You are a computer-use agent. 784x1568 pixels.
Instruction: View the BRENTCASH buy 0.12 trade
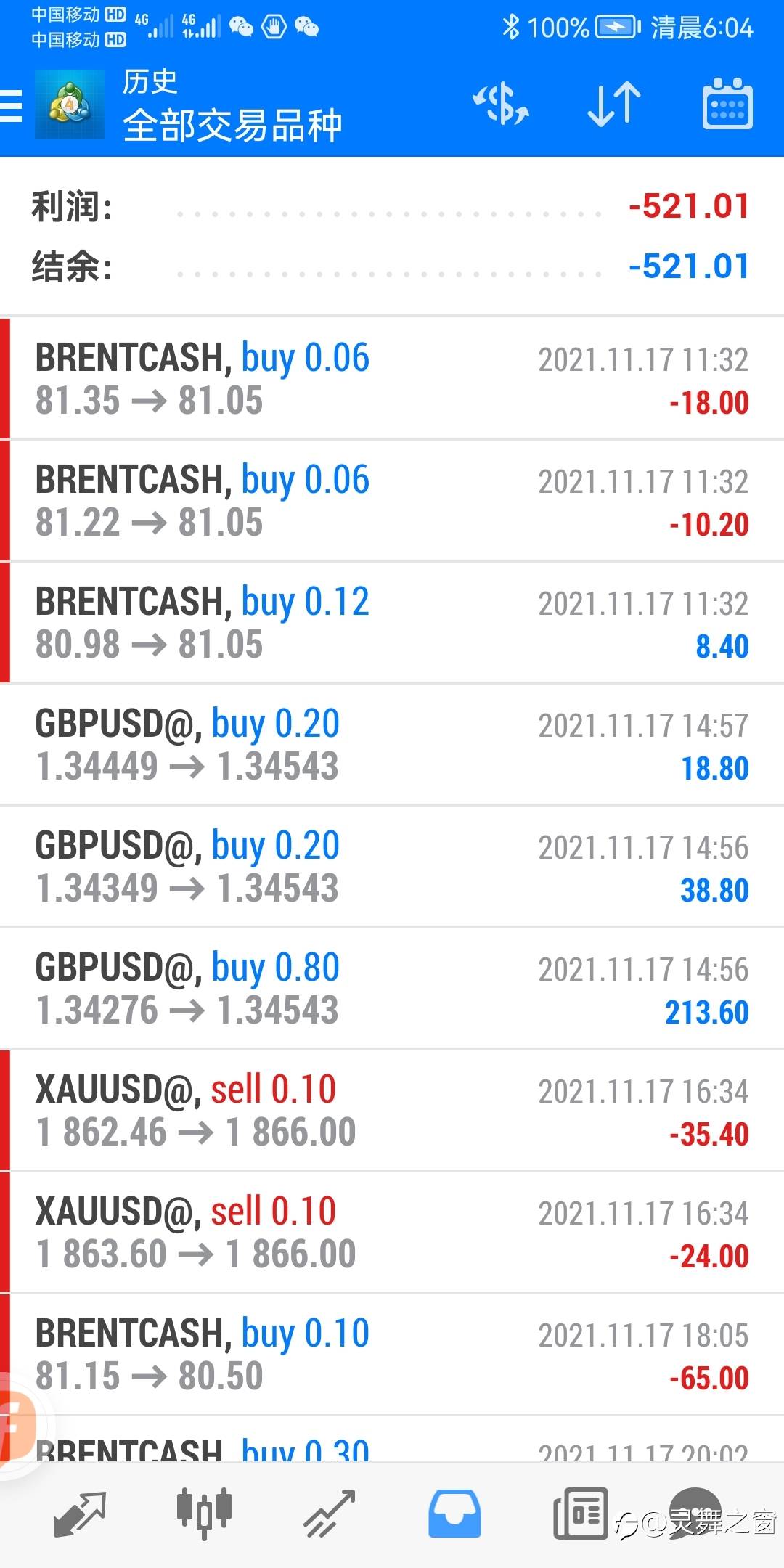coord(392,622)
